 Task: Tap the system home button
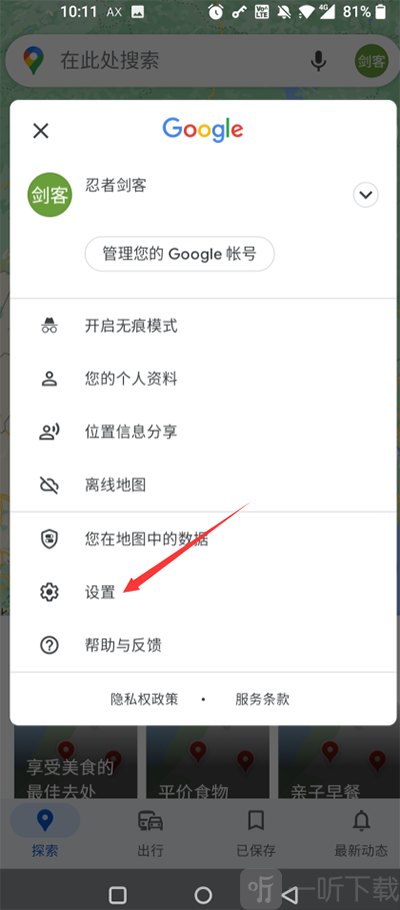(x=203, y=894)
